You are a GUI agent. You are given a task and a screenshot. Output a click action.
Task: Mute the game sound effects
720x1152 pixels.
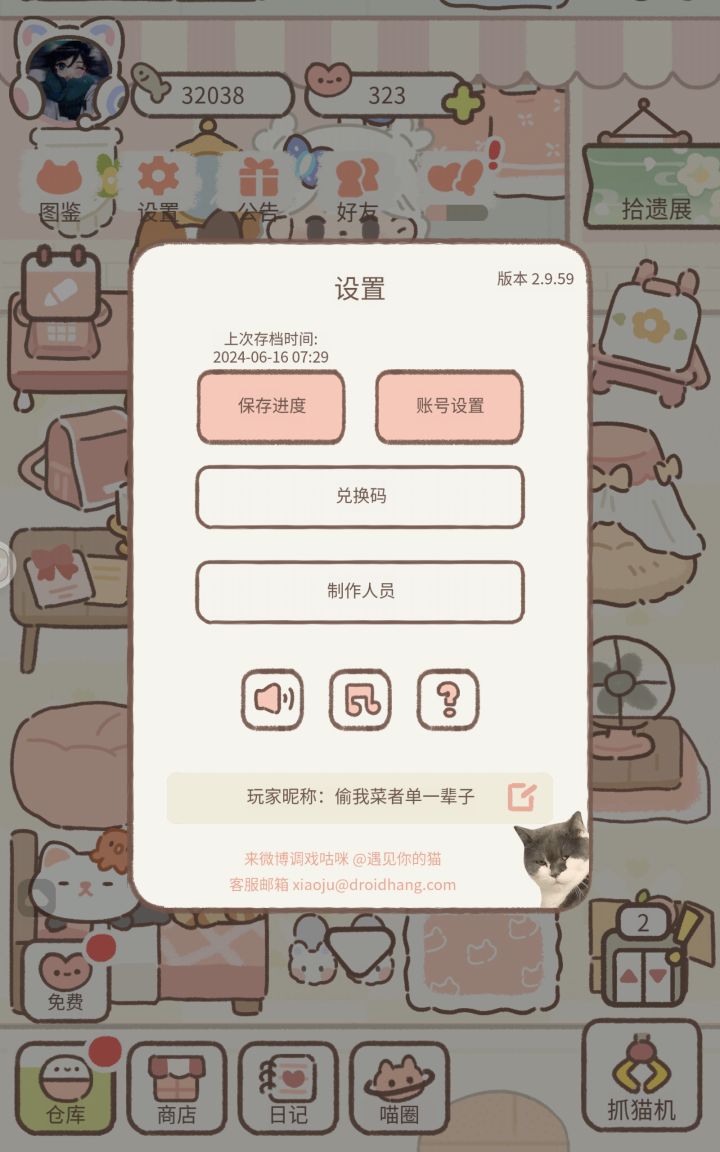pos(271,700)
